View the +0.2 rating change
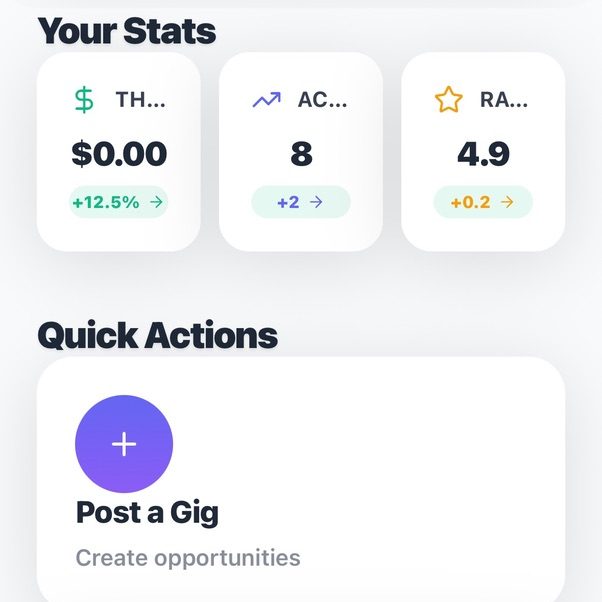This screenshot has height=602, width=602. [x=483, y=202]
